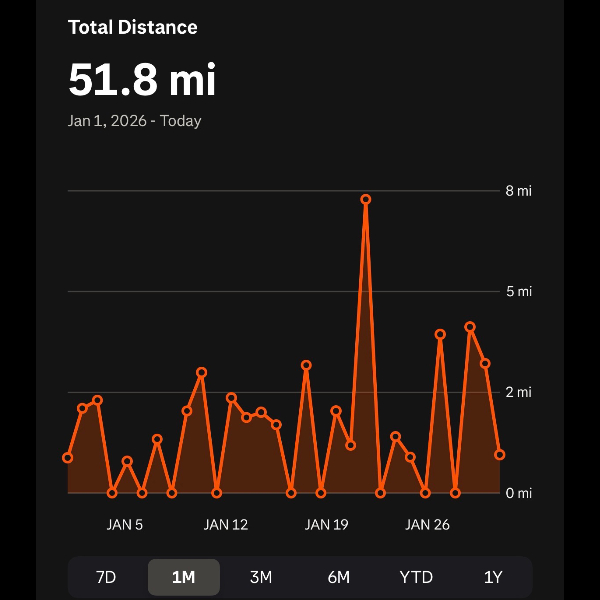This screenshot has height=600, width=600.
Task: Switch chart to 6M range
Action: (x=338, y=577)
